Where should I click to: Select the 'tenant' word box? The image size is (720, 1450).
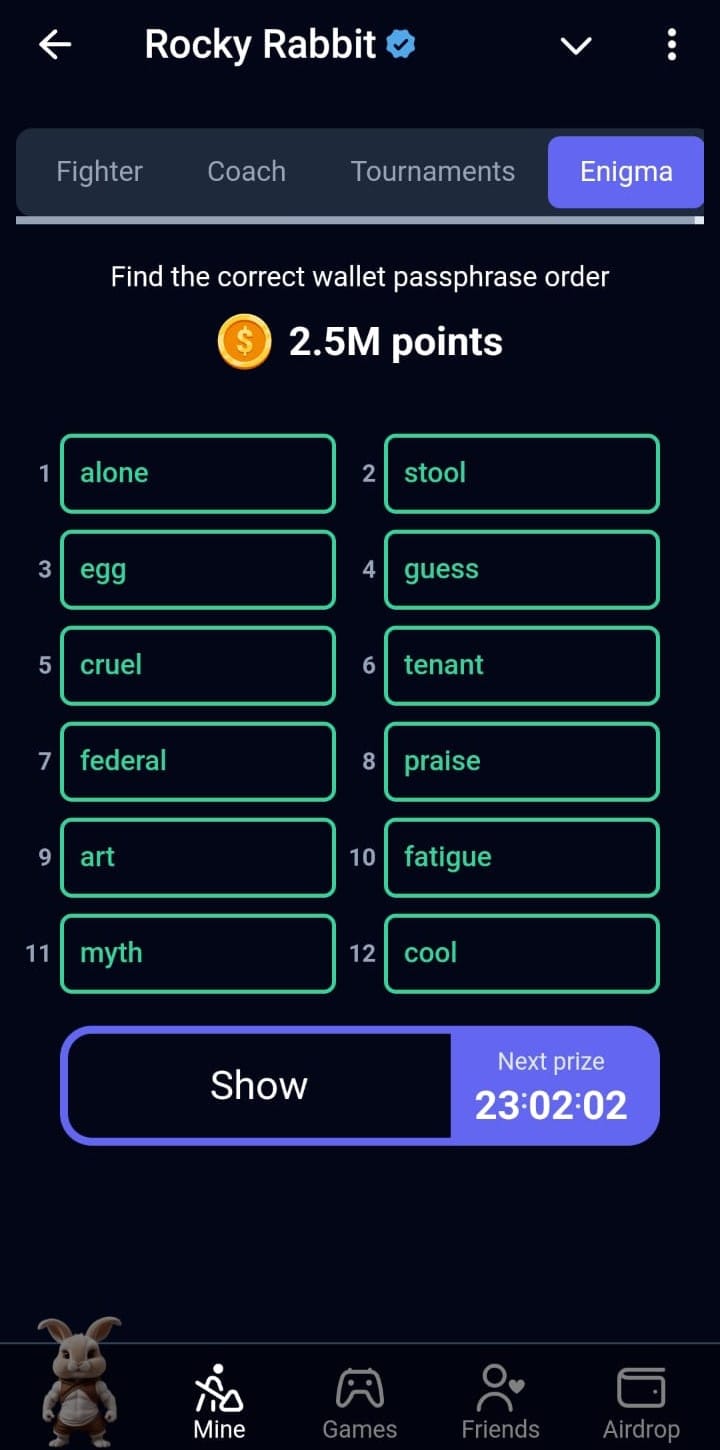(x=521, y=665)
